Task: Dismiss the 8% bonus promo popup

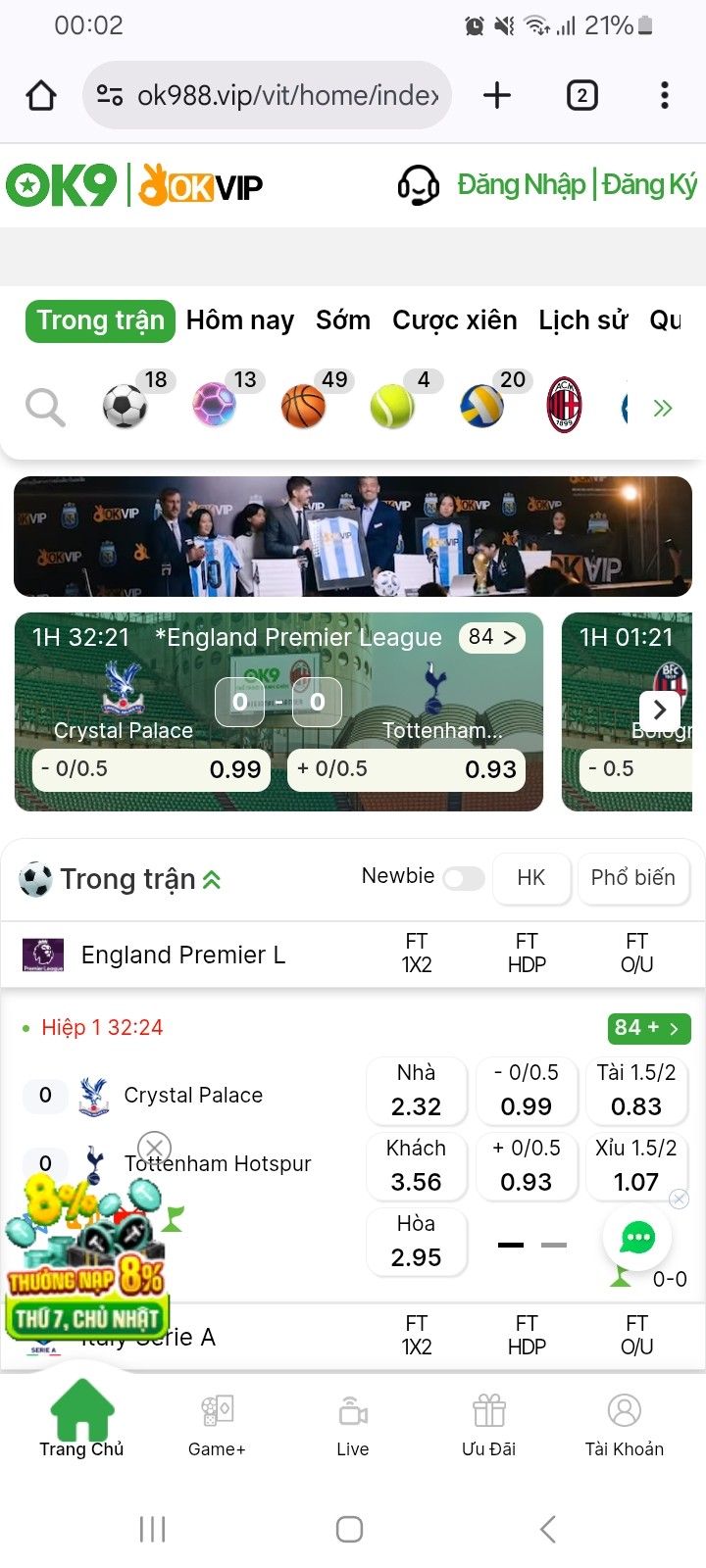Action: tap(154, 1147)
